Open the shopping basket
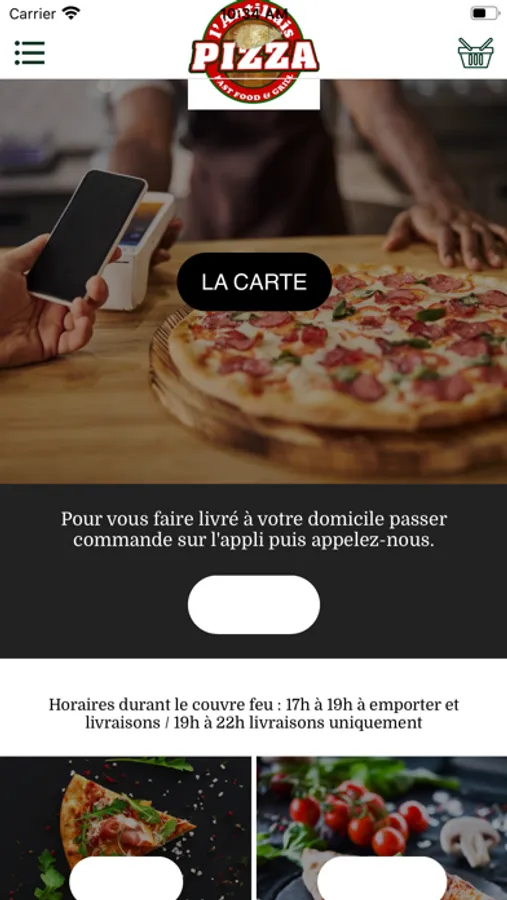 475,53
